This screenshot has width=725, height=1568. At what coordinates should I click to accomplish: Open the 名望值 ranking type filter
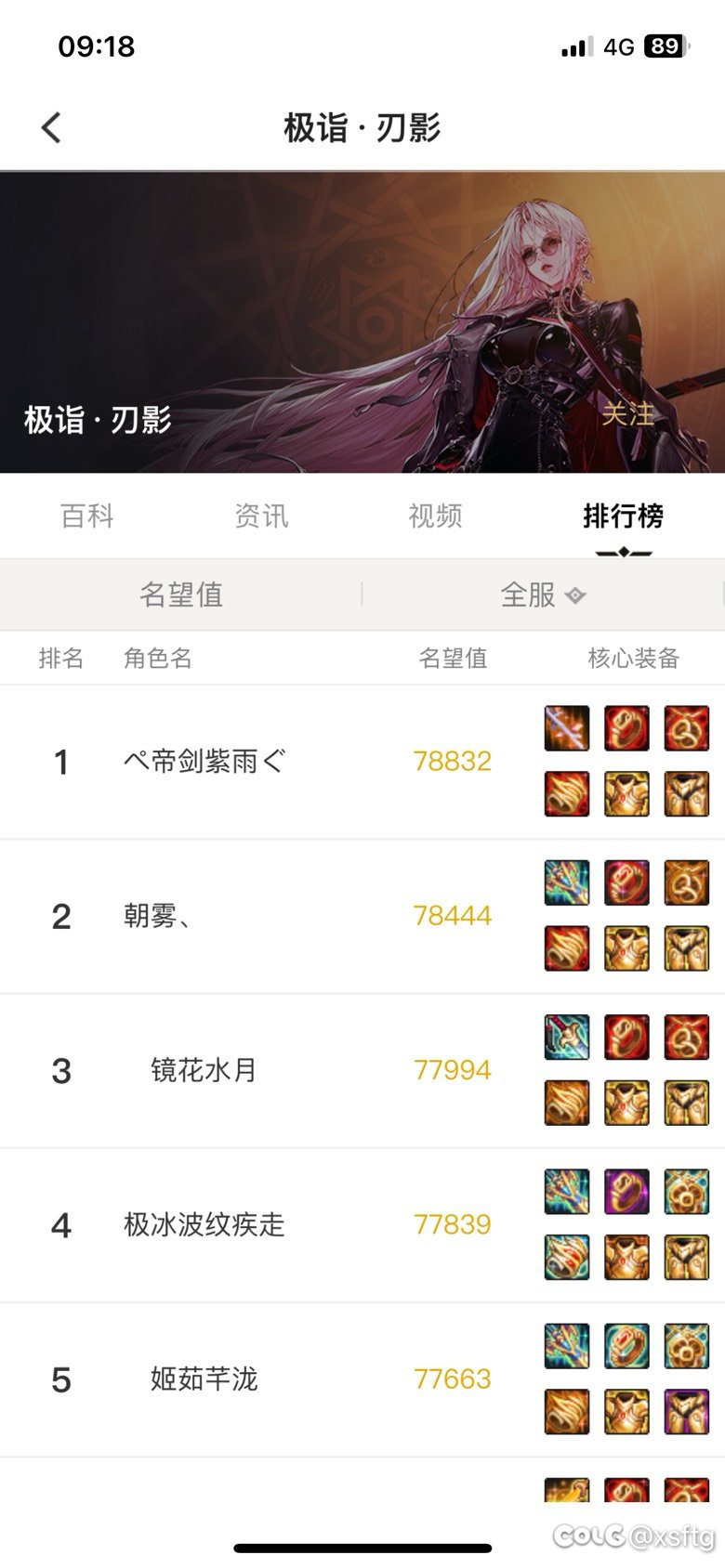point(181,595)
